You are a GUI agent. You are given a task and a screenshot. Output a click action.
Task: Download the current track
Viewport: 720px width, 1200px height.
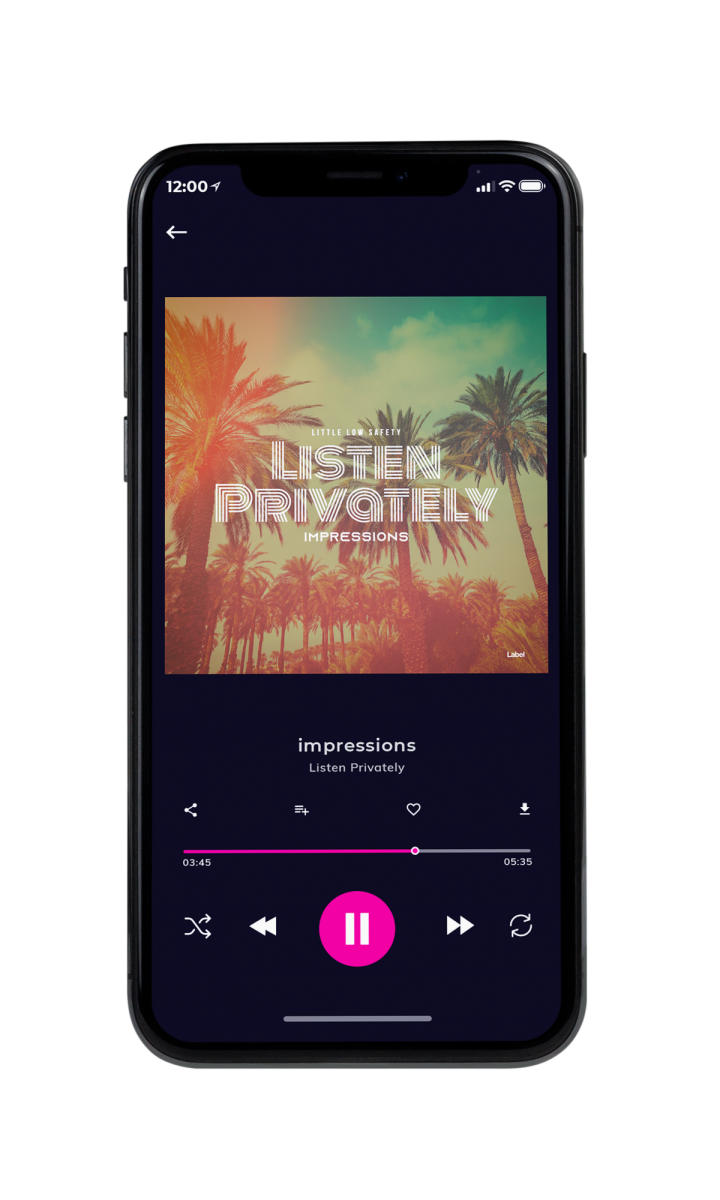pos(524,810)
